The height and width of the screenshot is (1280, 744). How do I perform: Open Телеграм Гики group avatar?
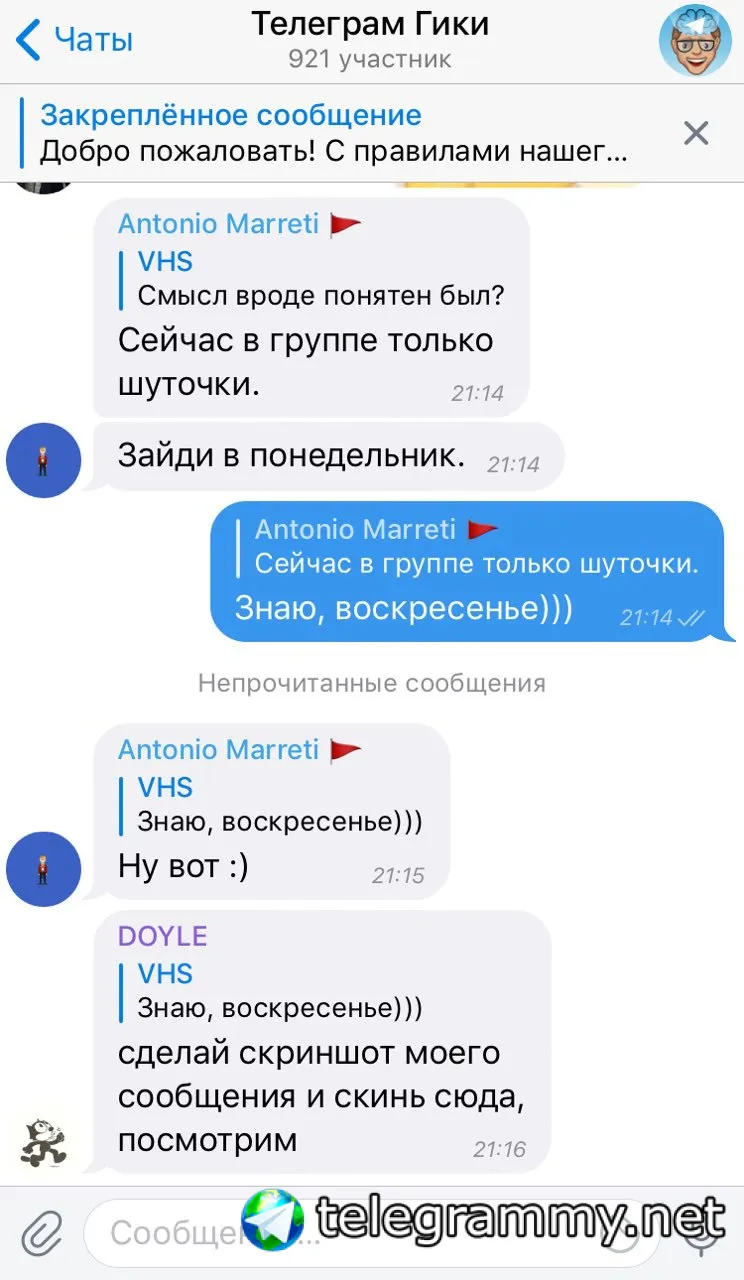coord(695,41)
